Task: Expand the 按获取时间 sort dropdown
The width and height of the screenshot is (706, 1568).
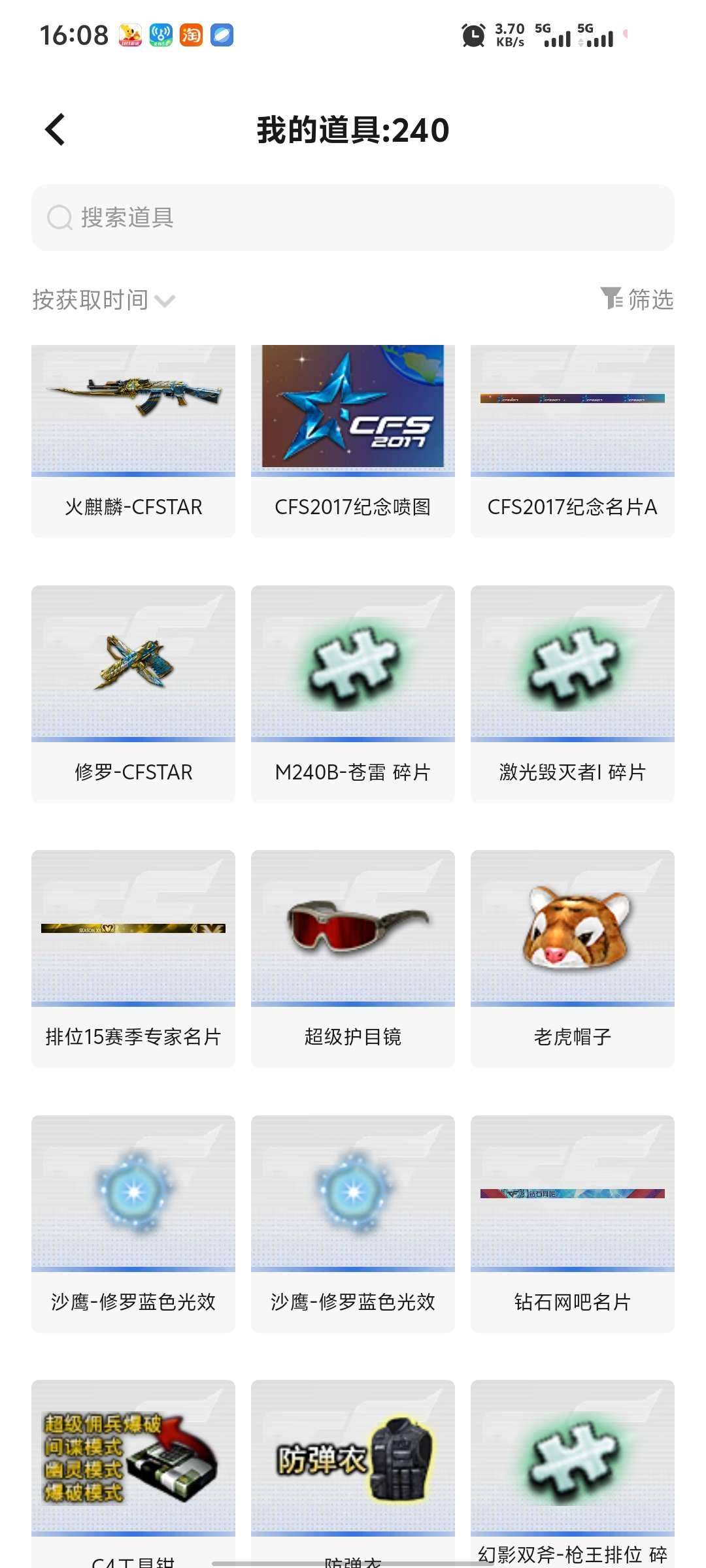Action: [92, 299]
